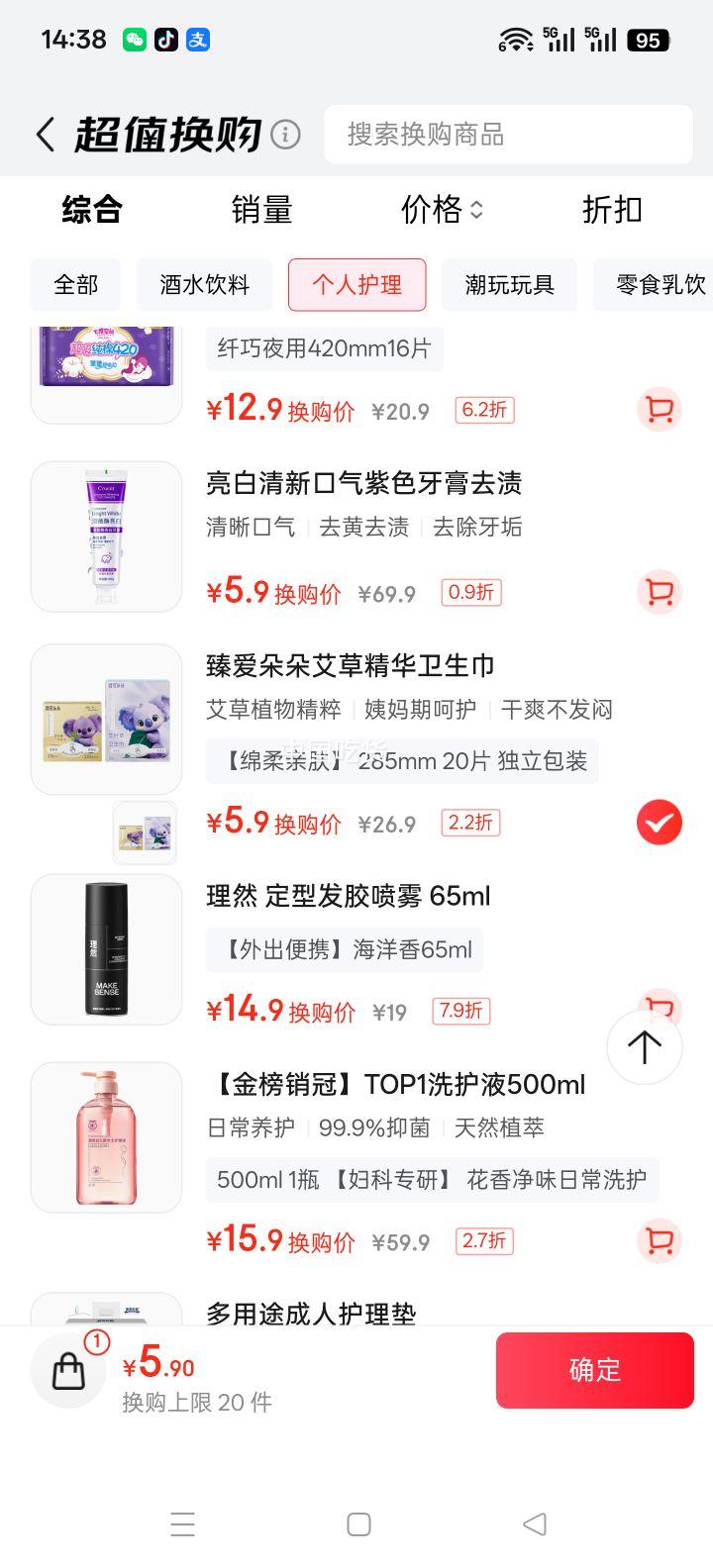Sort products by 折扣
The width and height of the screenshot is (713, 1568).
(x=612, y=210)
